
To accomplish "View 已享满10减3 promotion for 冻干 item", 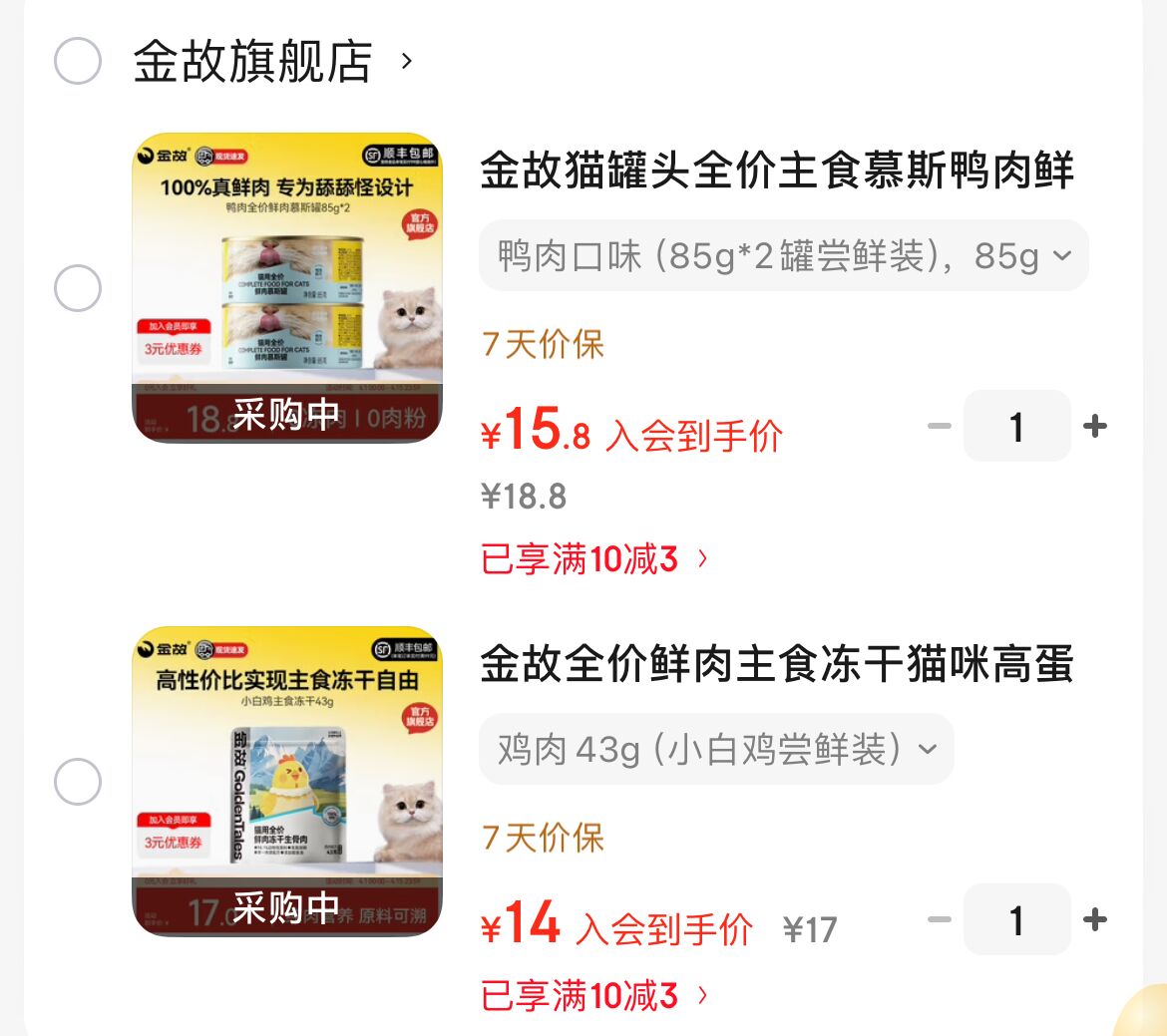I will point(594,995).
